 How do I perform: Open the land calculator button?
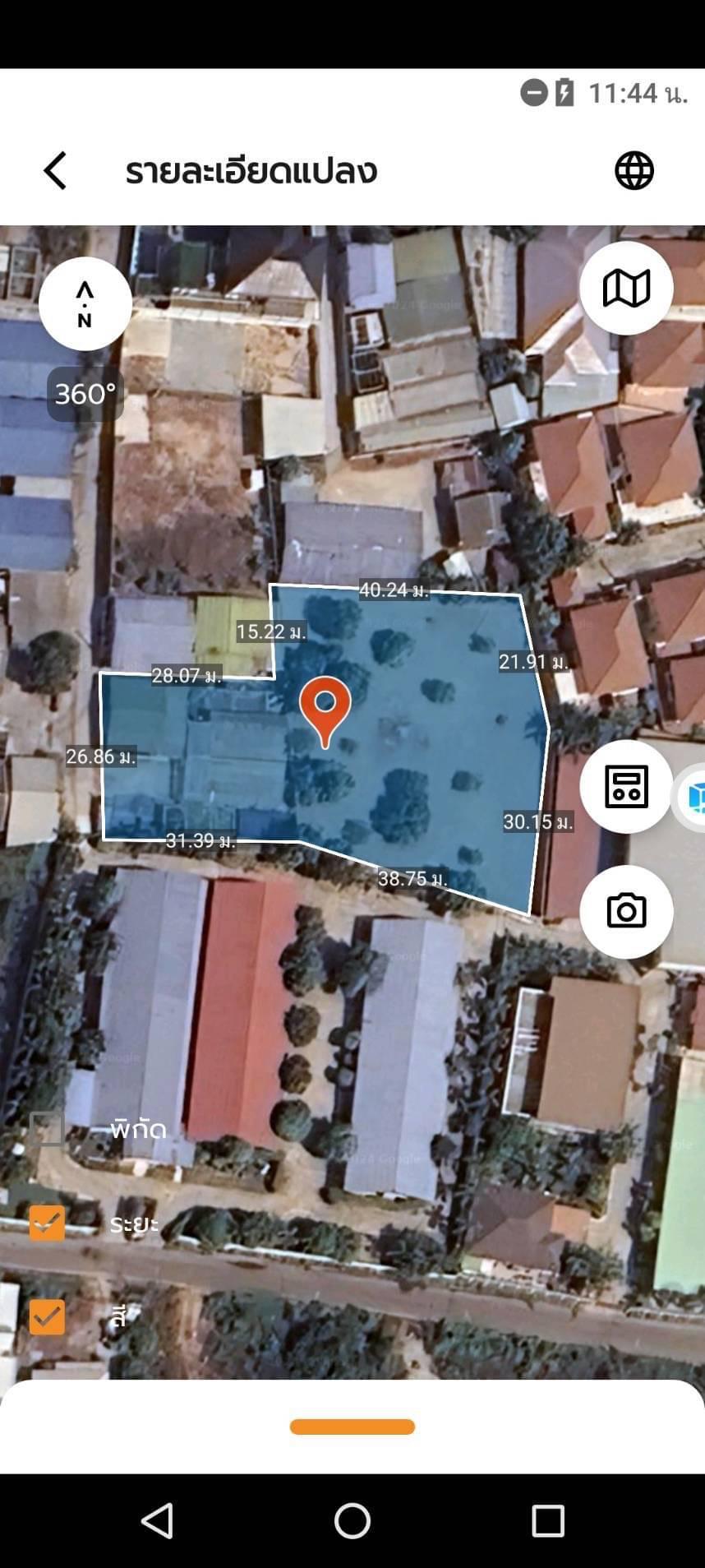[x=626, y=787]
